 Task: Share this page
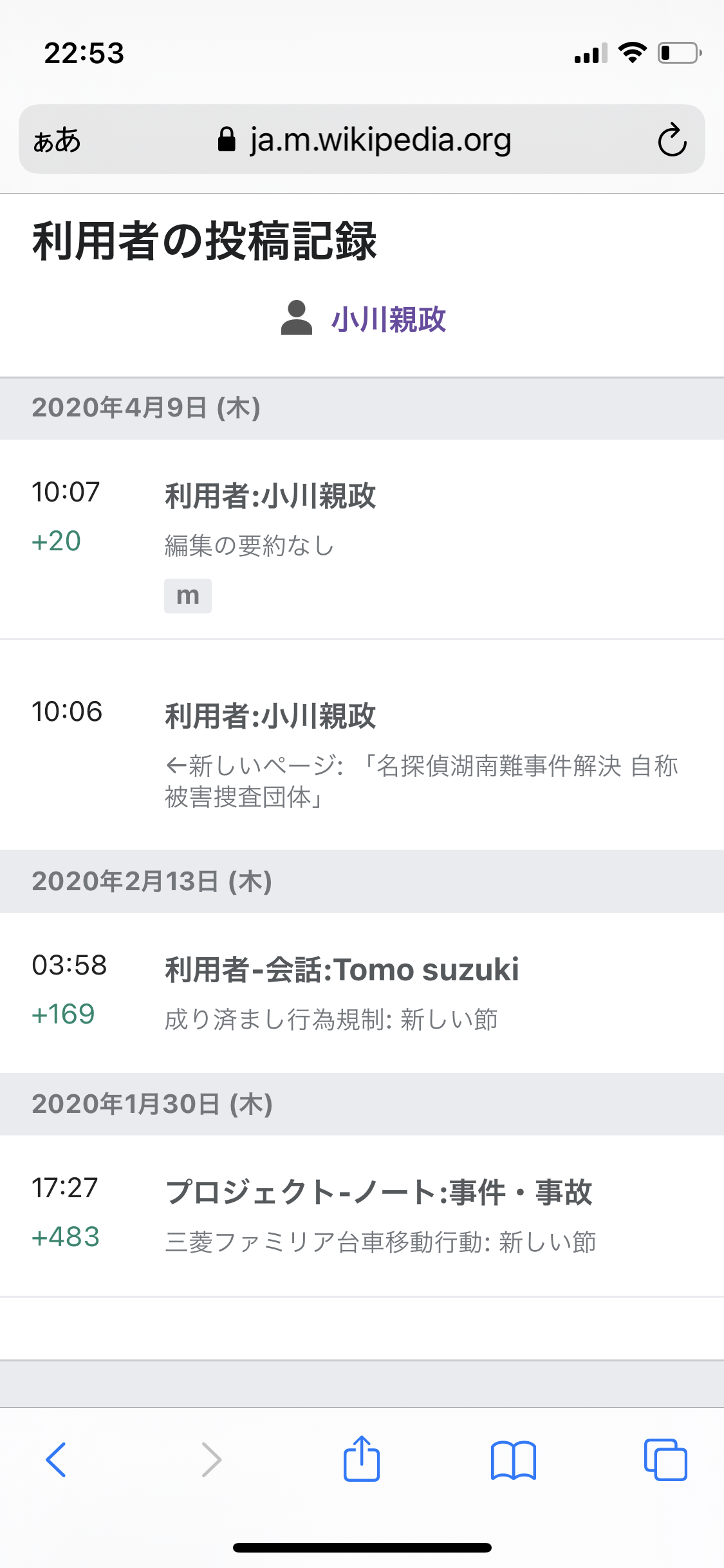pos(362,1459)
